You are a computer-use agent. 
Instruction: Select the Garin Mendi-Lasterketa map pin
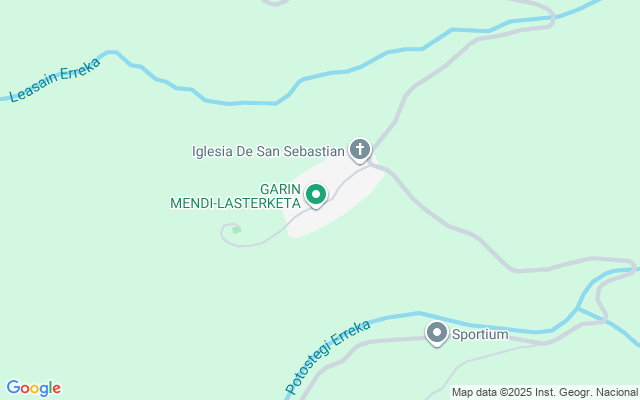click(x=316, y=194)
